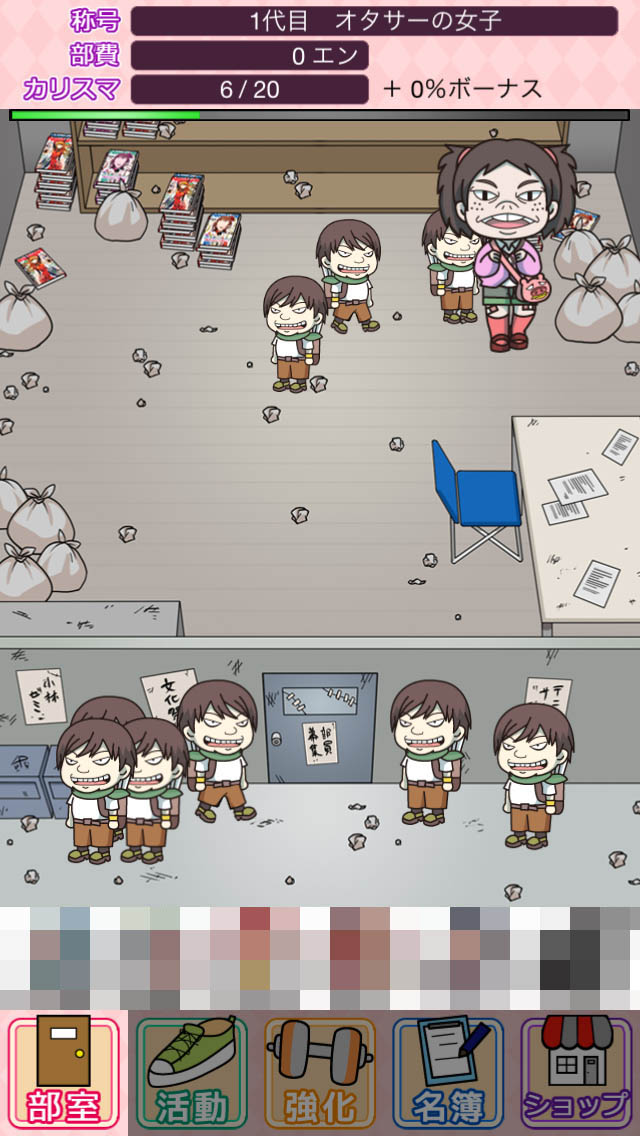Select the 強化 tab
The width and height of the screenshot is (640, 1136).
click(x=320, y=1073)
